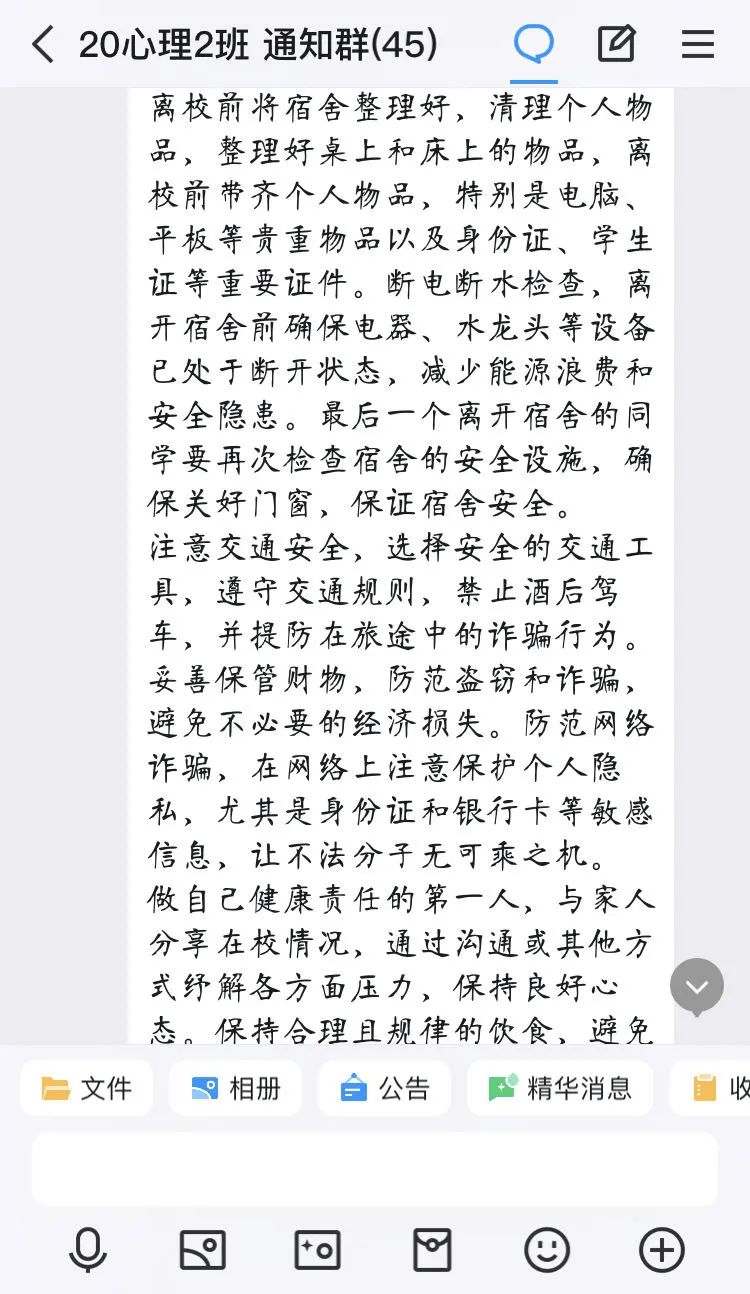Image resolution: width=750 pixels, height=1294 pixels.
Task: Open the 精华消息 shortcut
Action: coord(560,1088)
